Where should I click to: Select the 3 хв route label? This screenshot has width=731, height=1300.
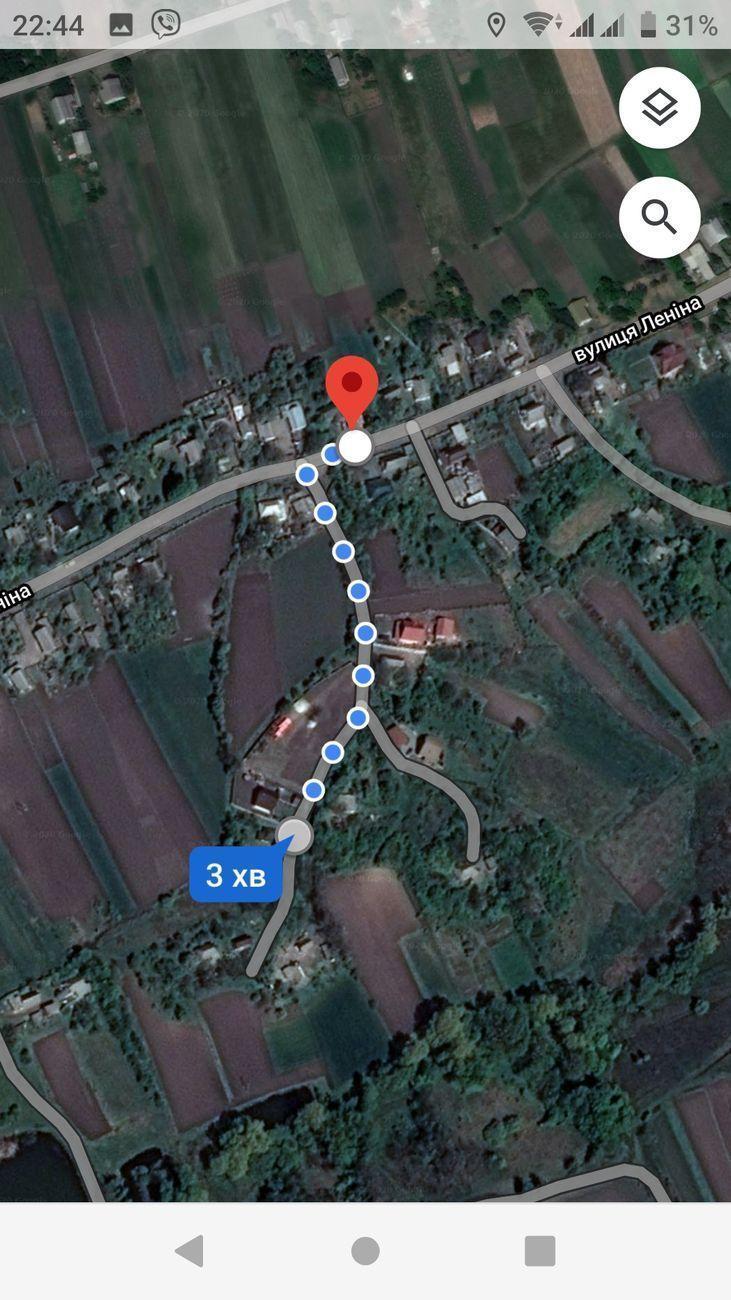(236, 876)
